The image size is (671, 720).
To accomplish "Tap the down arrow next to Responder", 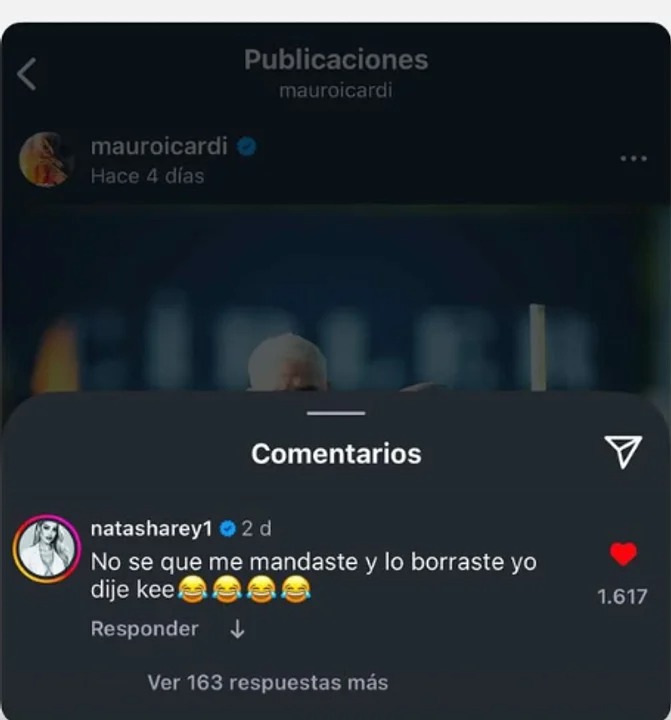I will (x=237, y=629).
